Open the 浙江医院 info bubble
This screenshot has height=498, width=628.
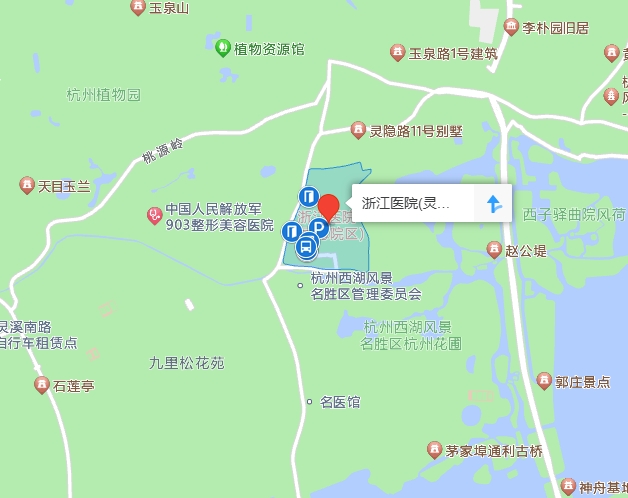pos(410,204)
